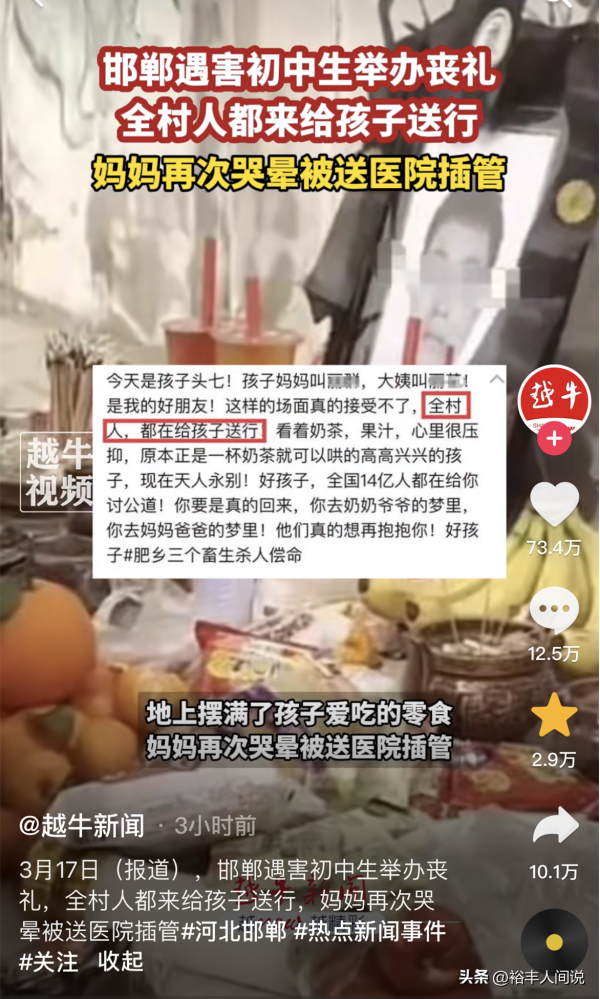Viewport: 600px width, 999px height.
Task: Open the spinning music disc
Action: (x=554, y=941)
